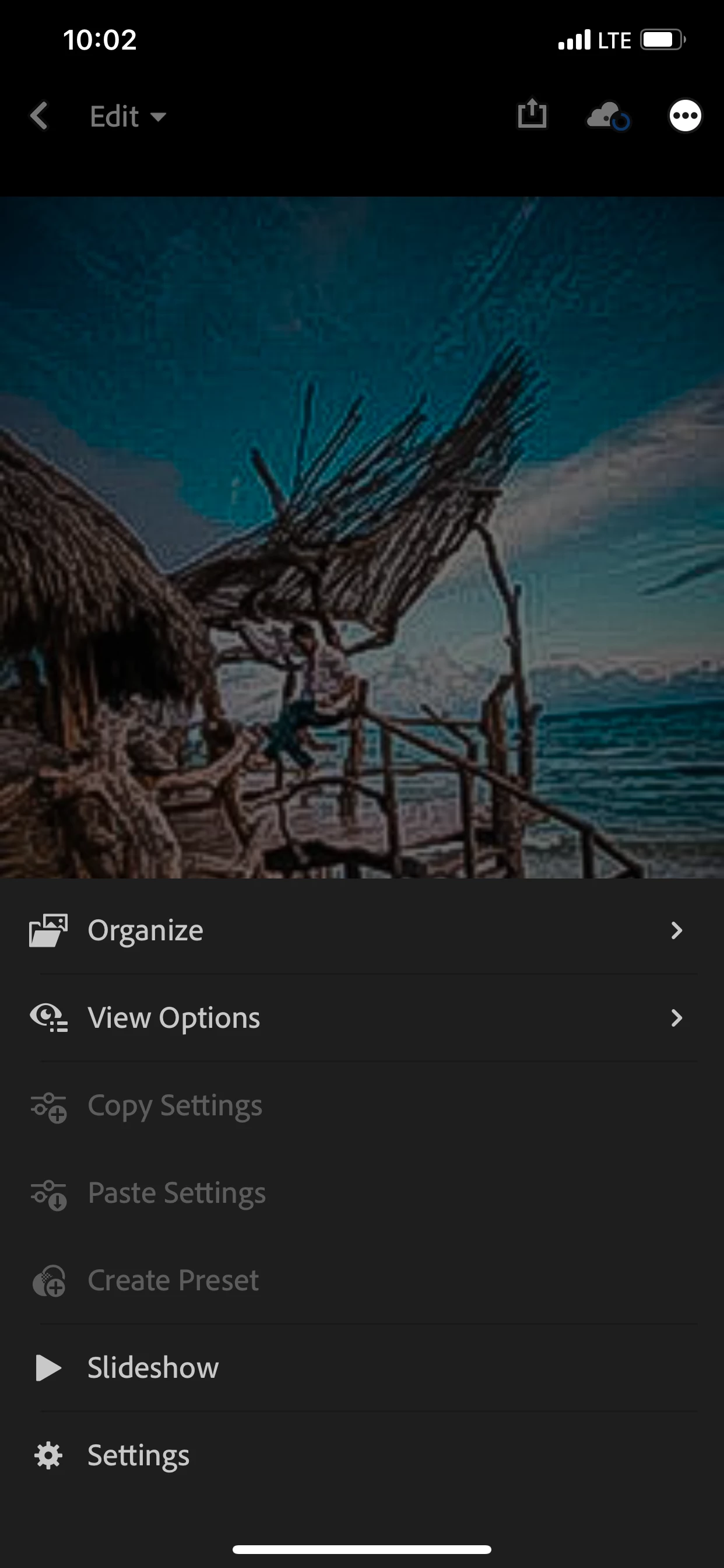The image size is (724, 1568).
Task: Open the Edit mode dropdown
Action: 128,116
